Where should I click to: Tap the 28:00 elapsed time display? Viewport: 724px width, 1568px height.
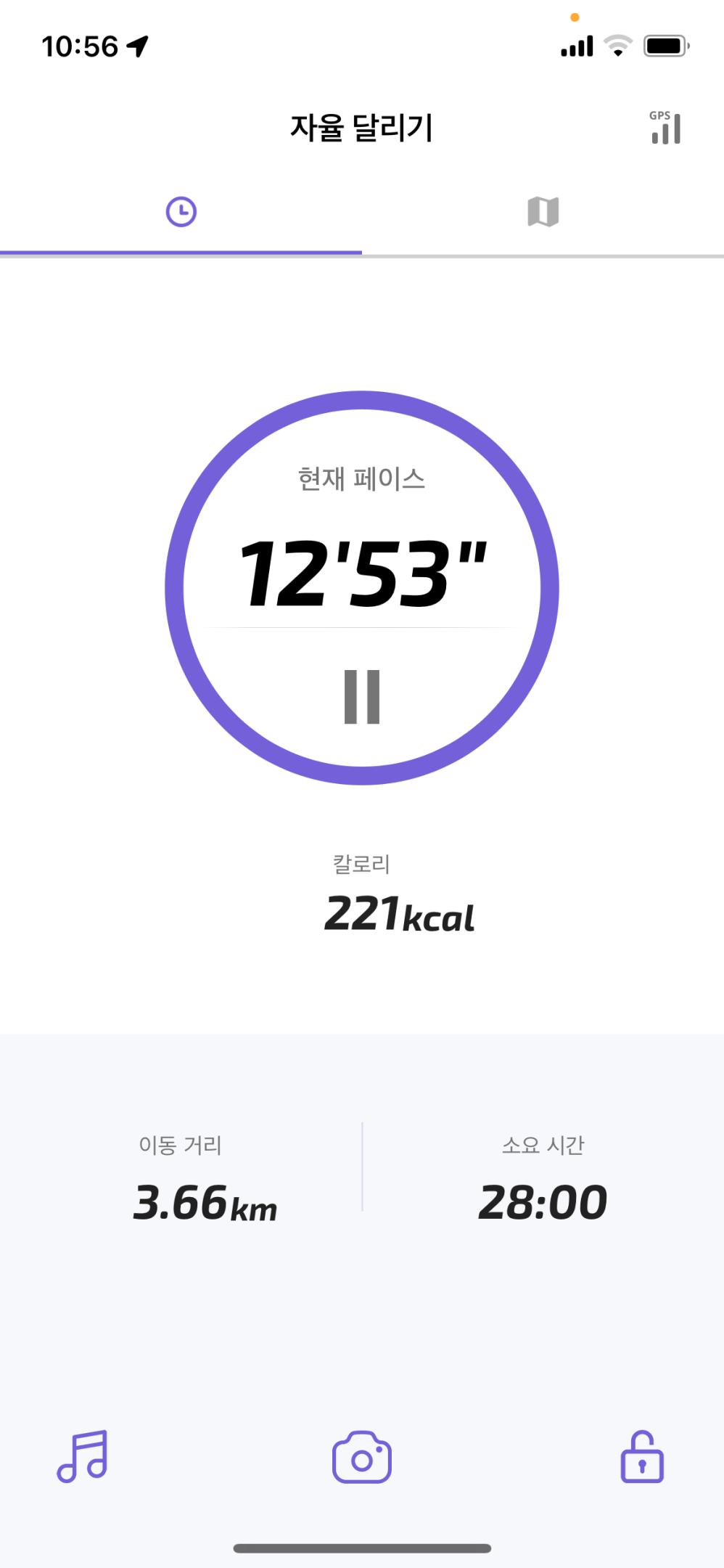click(x=542, y=1199)
